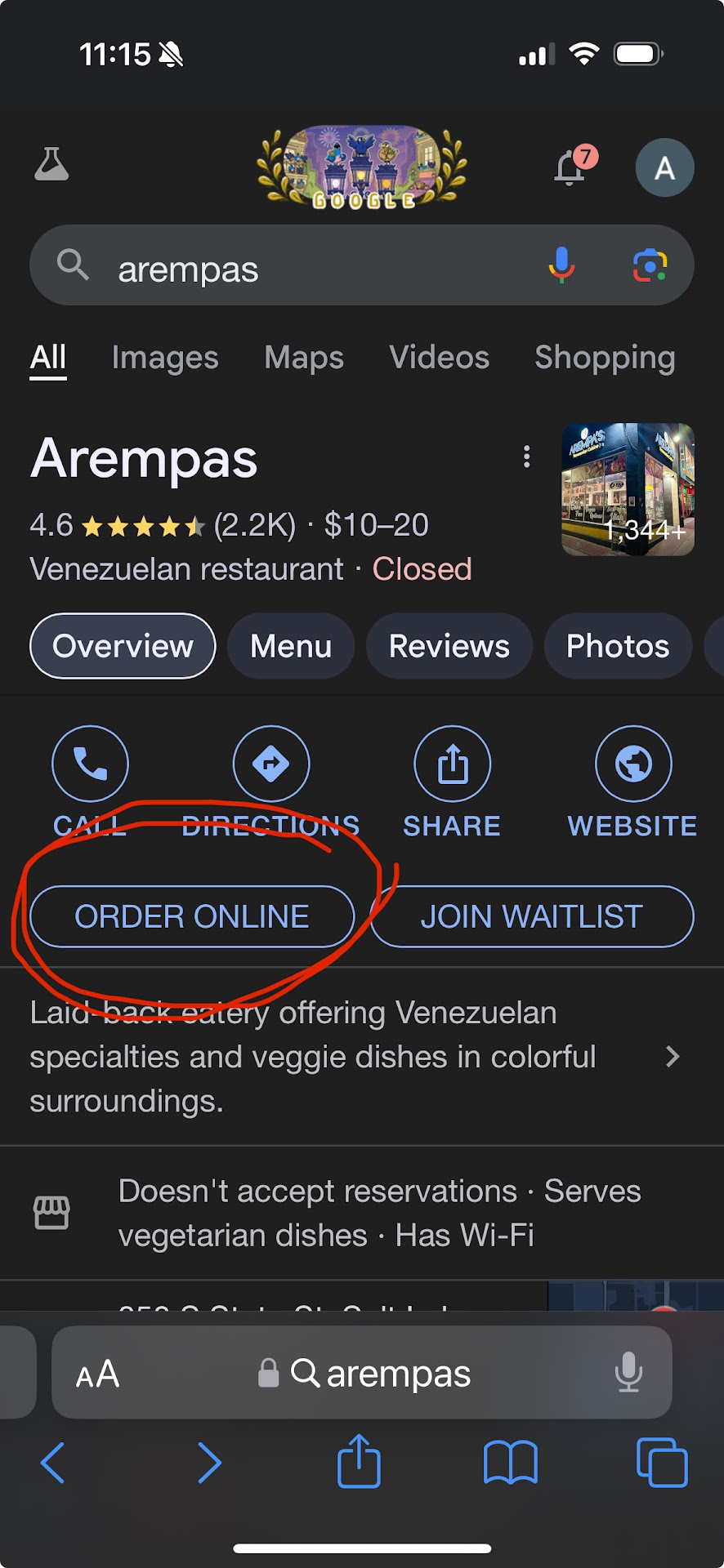Select the Reviews chip
This screenshot has width=724, height=1568.
(449, 646)
